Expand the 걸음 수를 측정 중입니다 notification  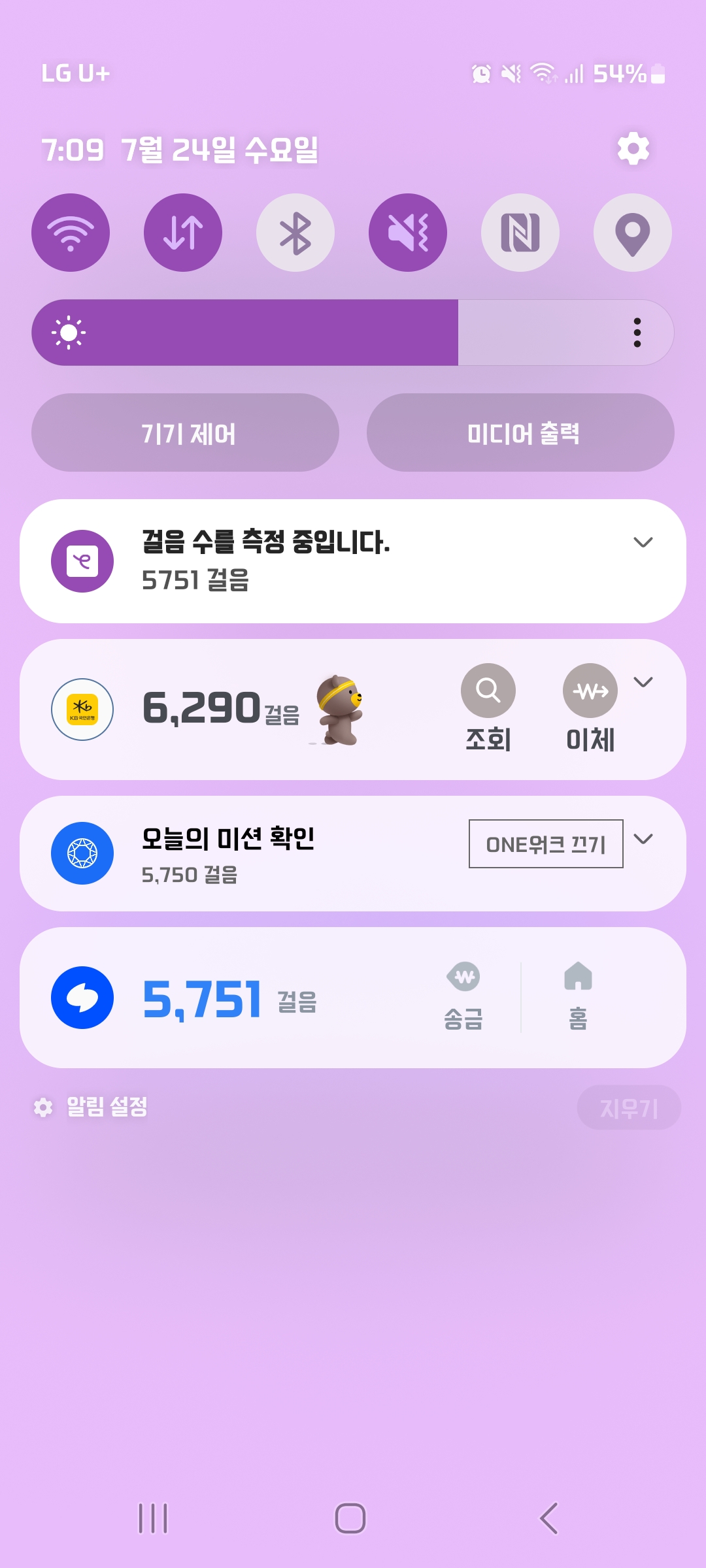pos(643,542)
